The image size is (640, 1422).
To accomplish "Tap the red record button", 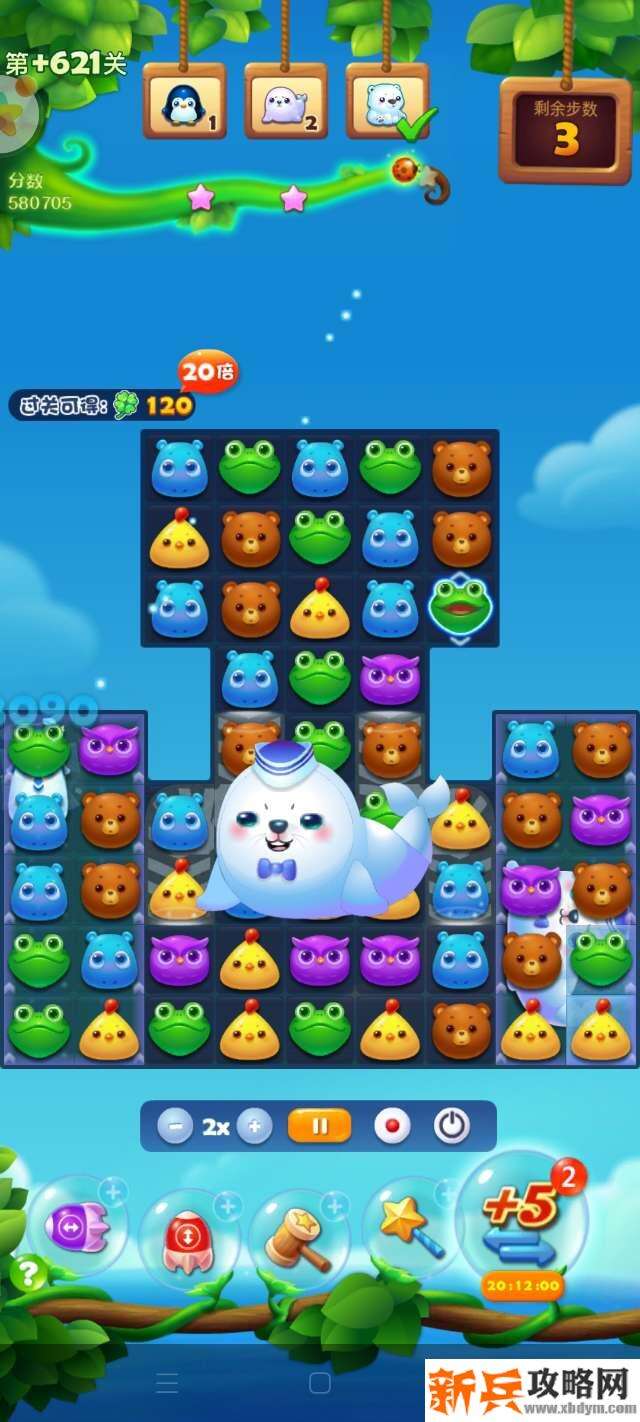I will pyautogui.click(x=392, y=1127).
